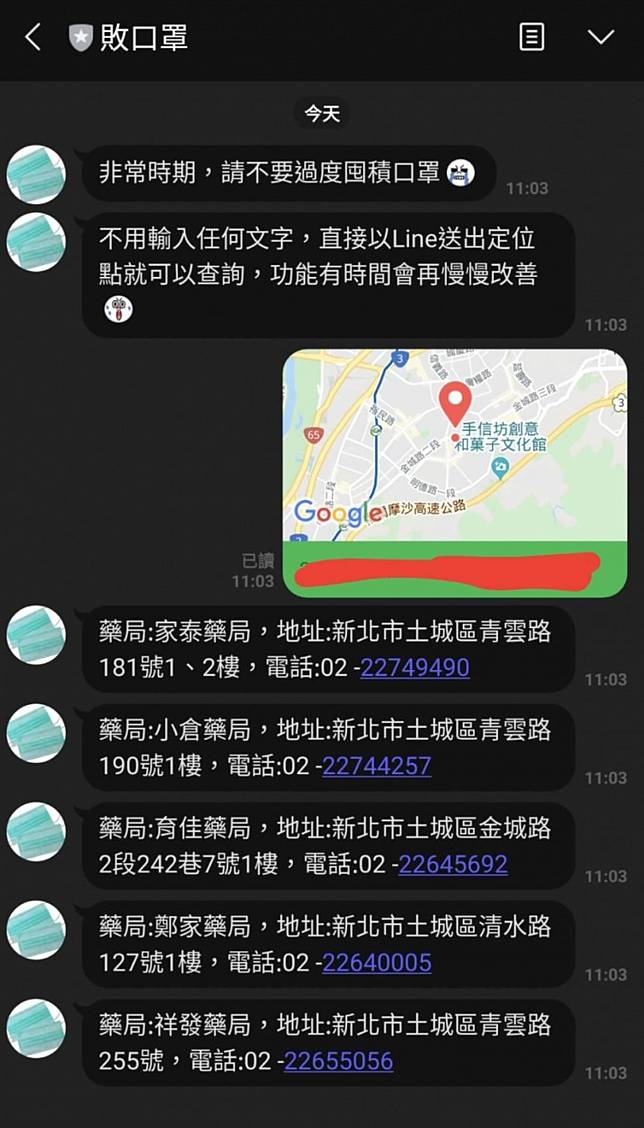Dial 小倉藥局 number 22744257
This screenshot has height=1128, width=644.
coord(376,766)
